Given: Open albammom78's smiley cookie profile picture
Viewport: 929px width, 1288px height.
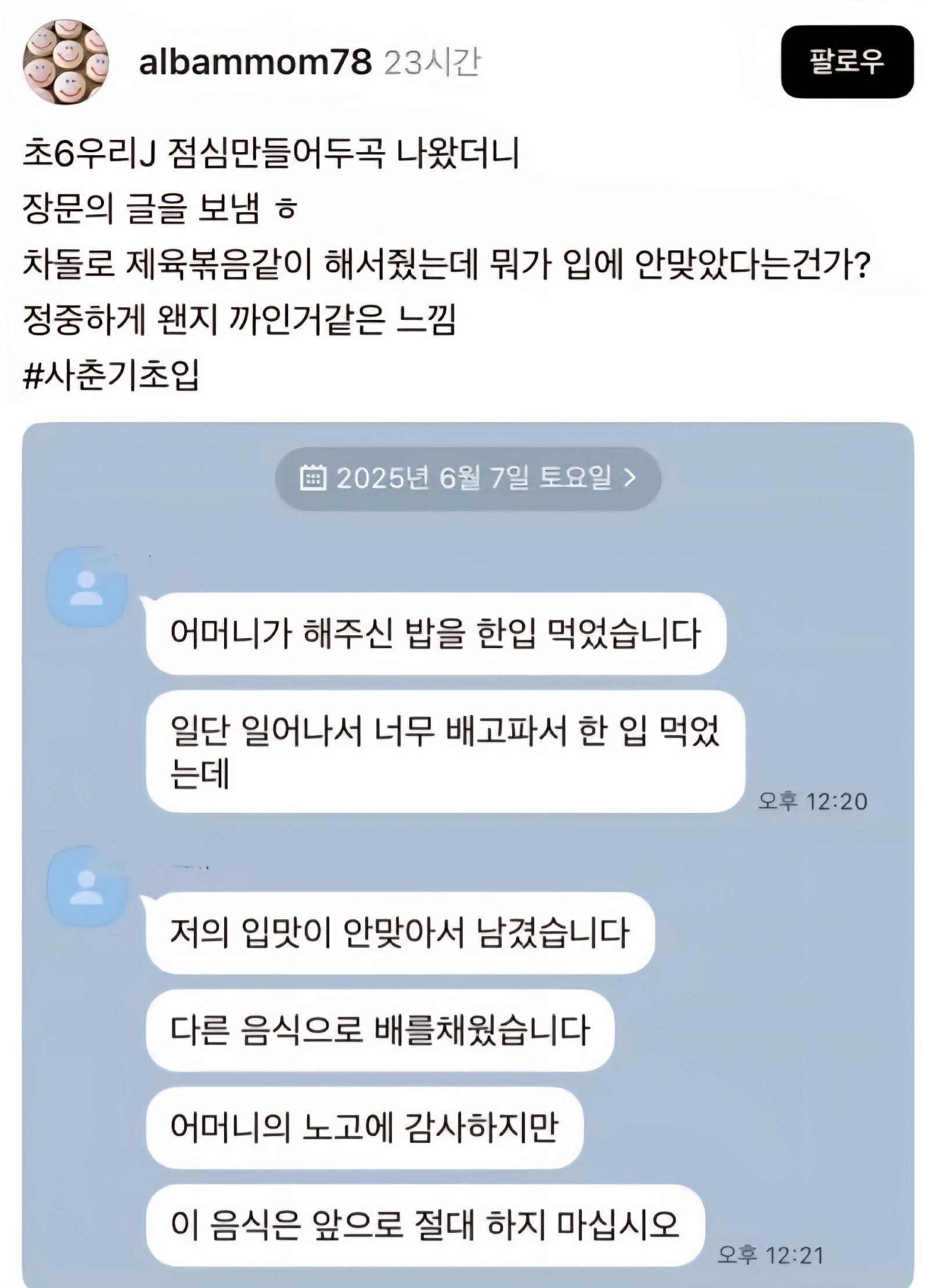Looking at the screenshot, I should 66,62.
